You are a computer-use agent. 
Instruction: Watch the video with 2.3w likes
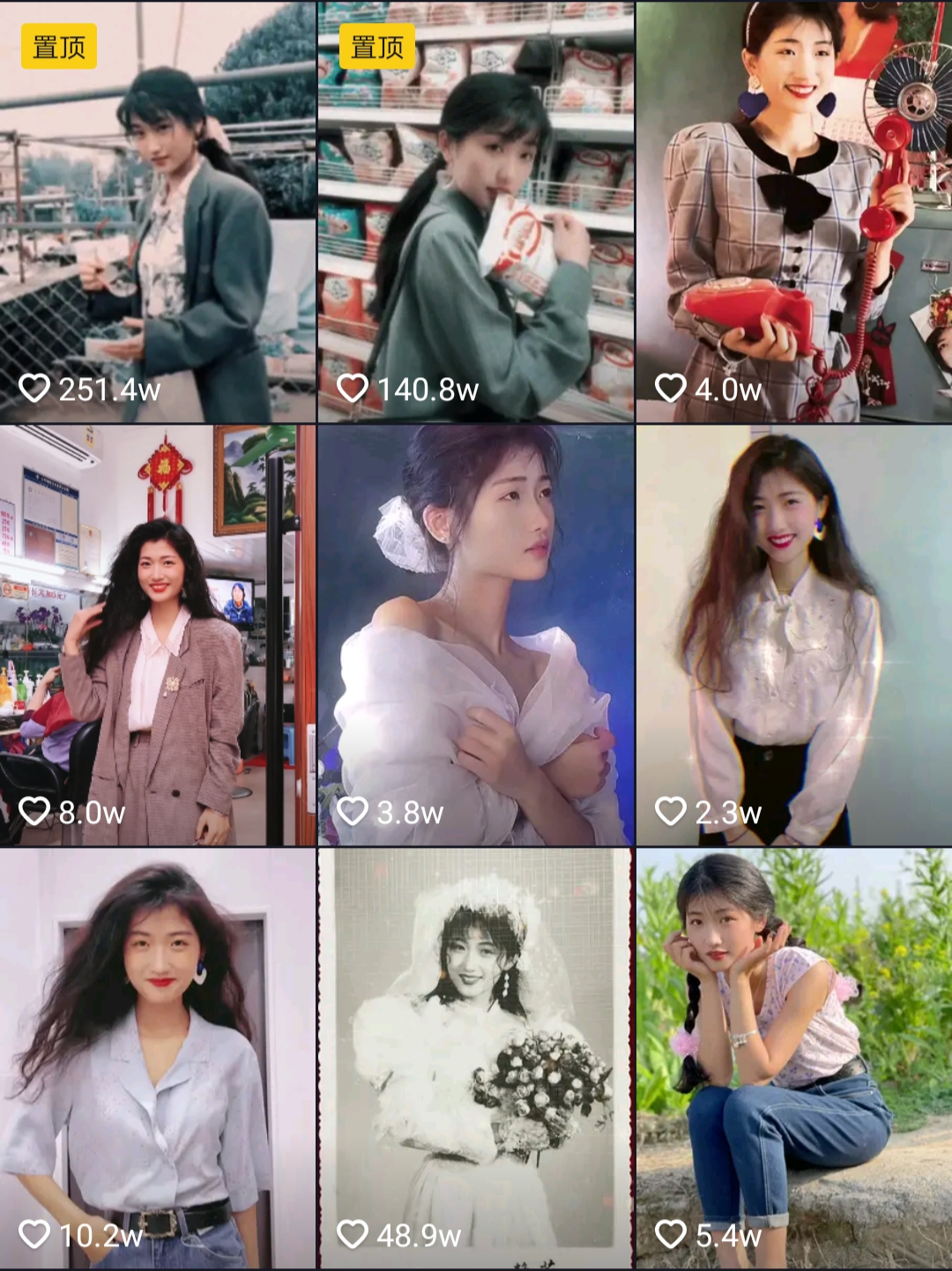(794, 635)
